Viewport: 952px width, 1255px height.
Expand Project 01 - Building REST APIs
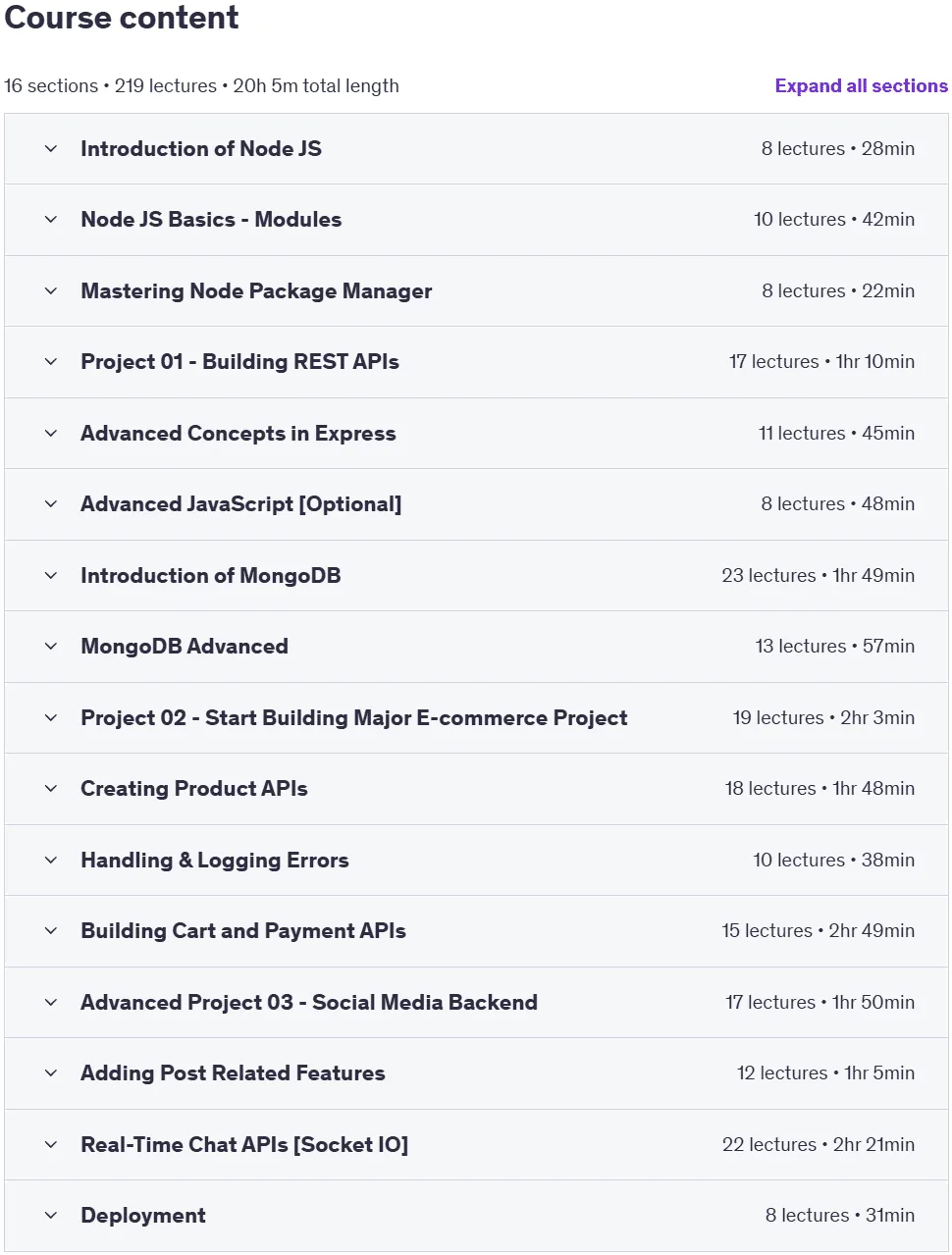(476, 362)
